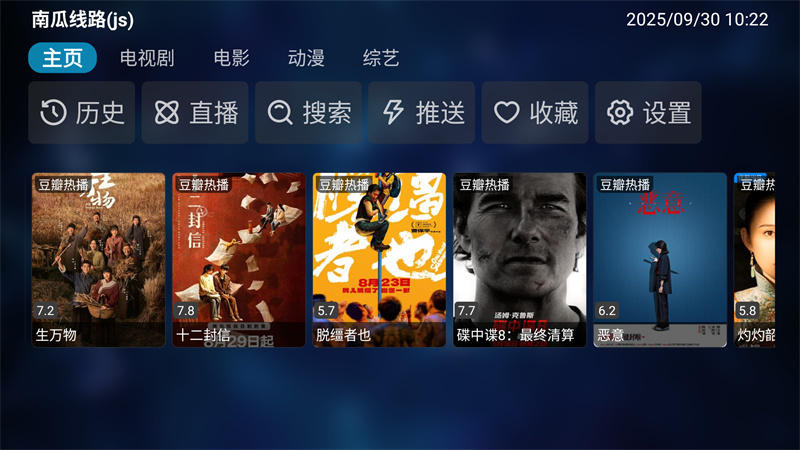Open the 推送 push option
This screenshot has width=800, height=450.
[x=422, y=113]
